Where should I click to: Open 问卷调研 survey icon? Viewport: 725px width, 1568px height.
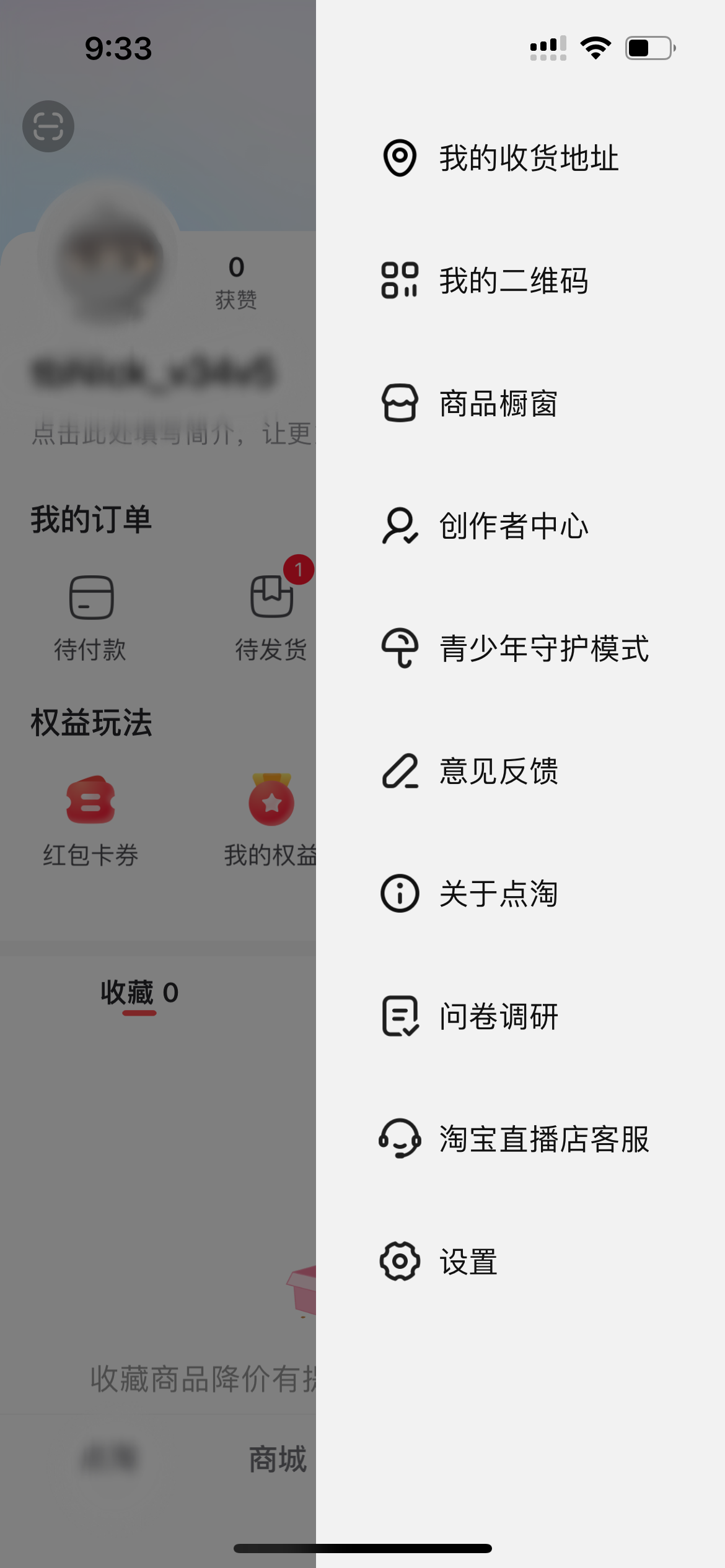click(399, 1016)
